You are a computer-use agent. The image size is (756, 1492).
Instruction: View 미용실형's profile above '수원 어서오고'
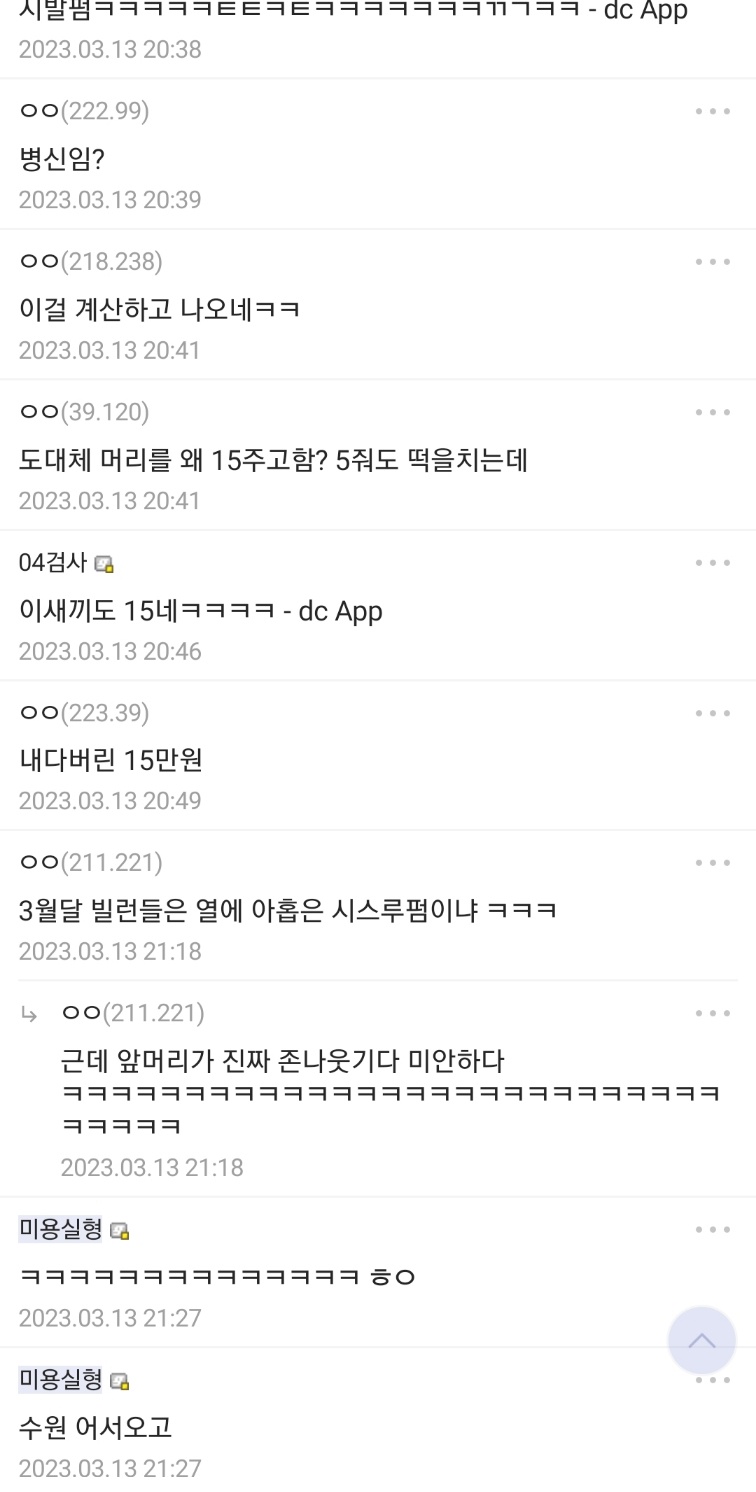click(x=61, y=1380)
